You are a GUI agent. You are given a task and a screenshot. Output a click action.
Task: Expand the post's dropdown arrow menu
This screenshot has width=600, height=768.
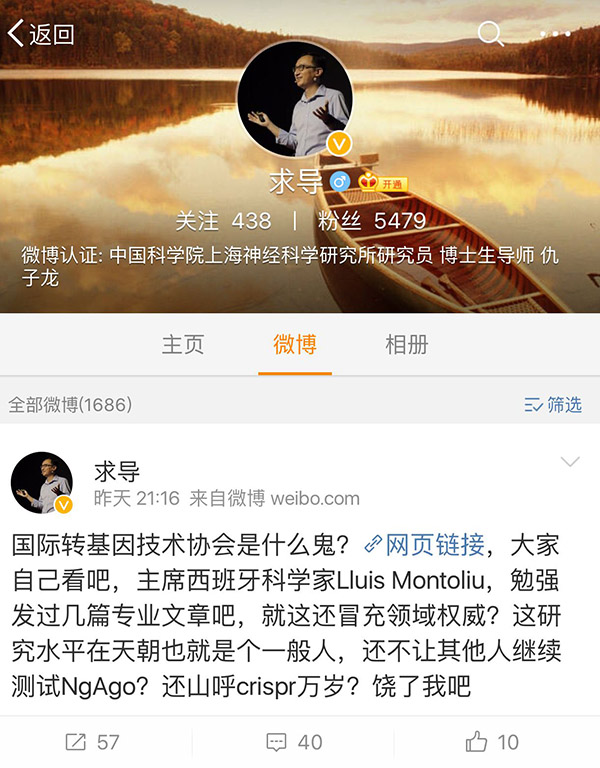[x=569, y=461]
